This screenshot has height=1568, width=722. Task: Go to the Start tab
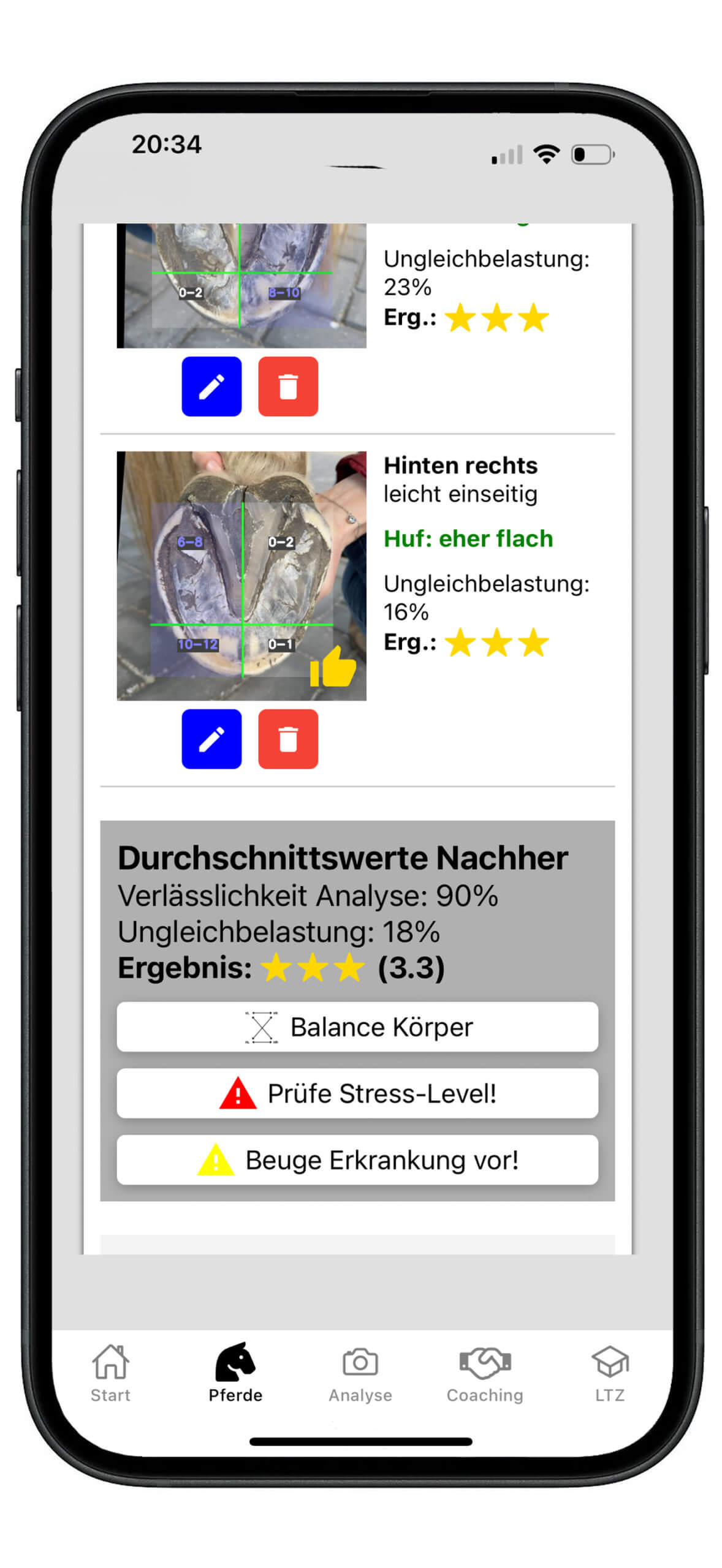(110, 1373)
